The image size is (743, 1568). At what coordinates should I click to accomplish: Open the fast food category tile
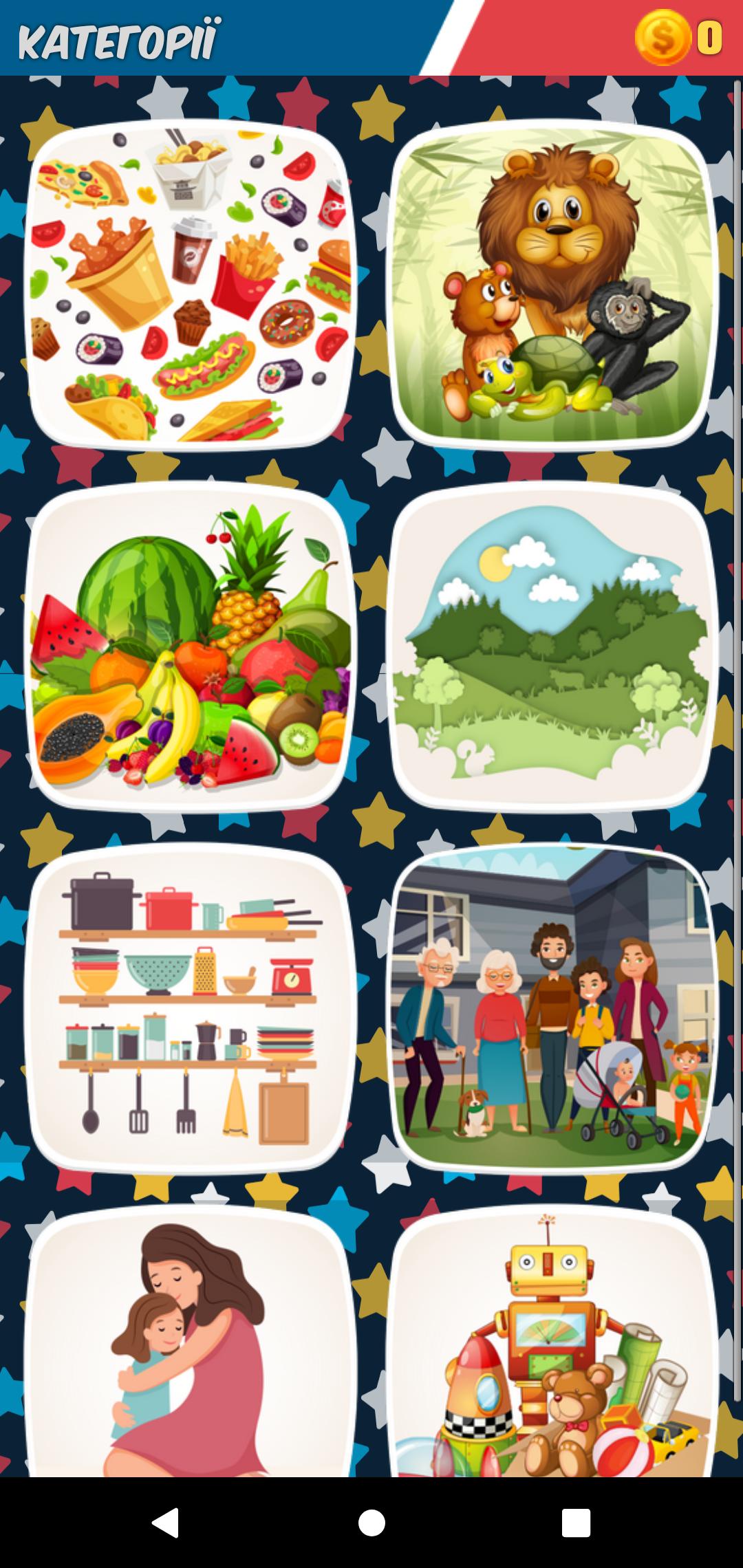(191, 285)
